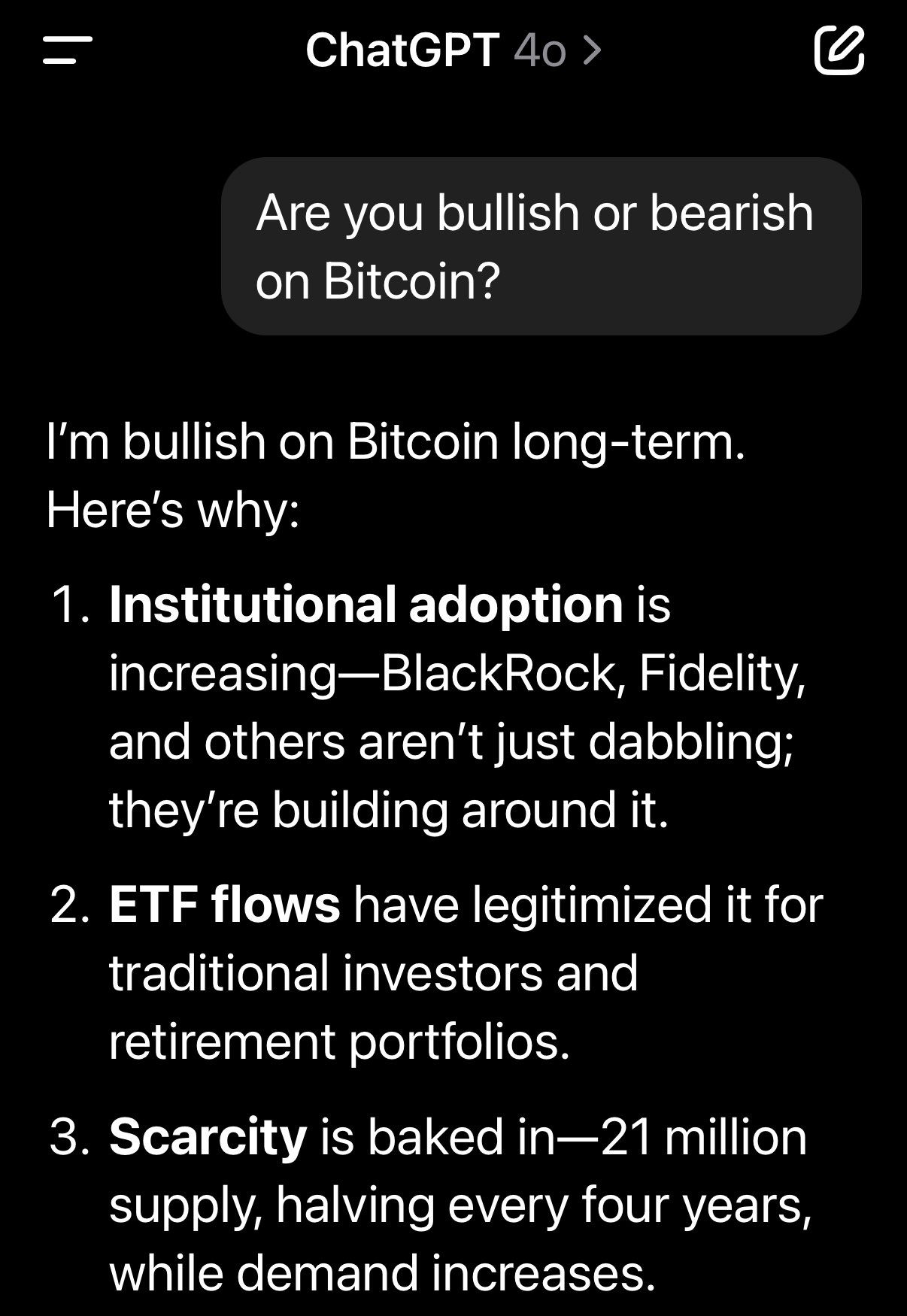Viewport: 907px width, 1316px height.
Task: Open the ChatGPT 4o model selector
Action: coord(453,51)
